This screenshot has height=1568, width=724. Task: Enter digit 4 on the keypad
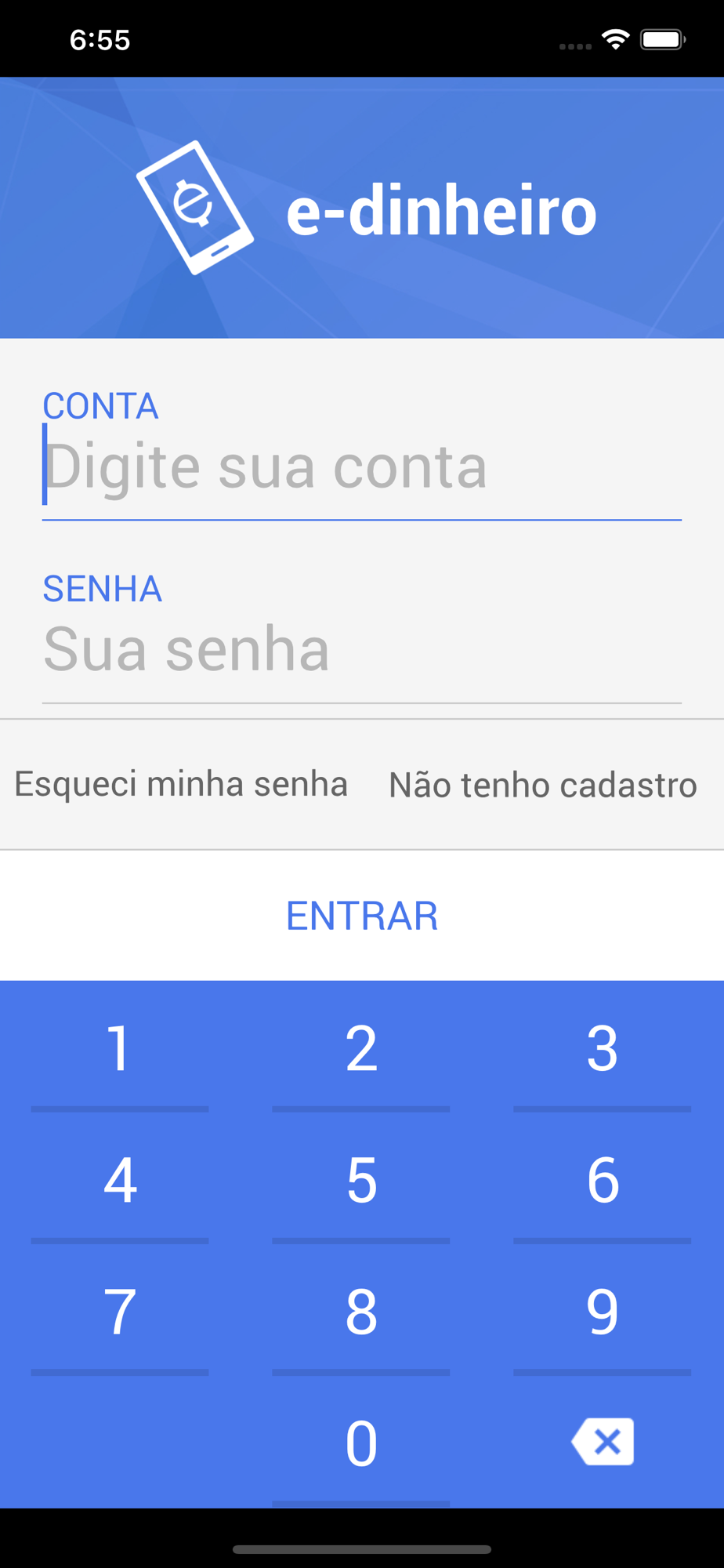(x=120, y=1180)
